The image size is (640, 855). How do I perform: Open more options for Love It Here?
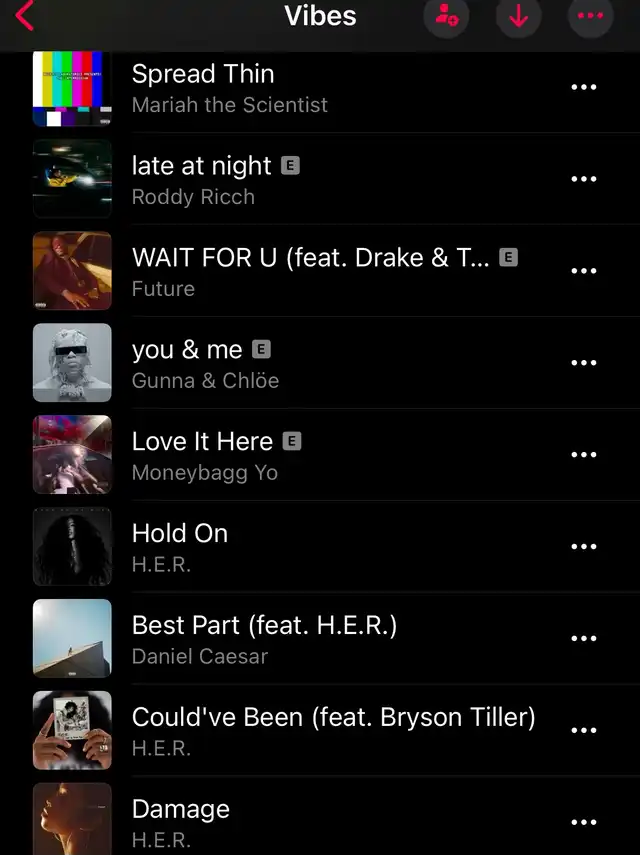[583, 456]
